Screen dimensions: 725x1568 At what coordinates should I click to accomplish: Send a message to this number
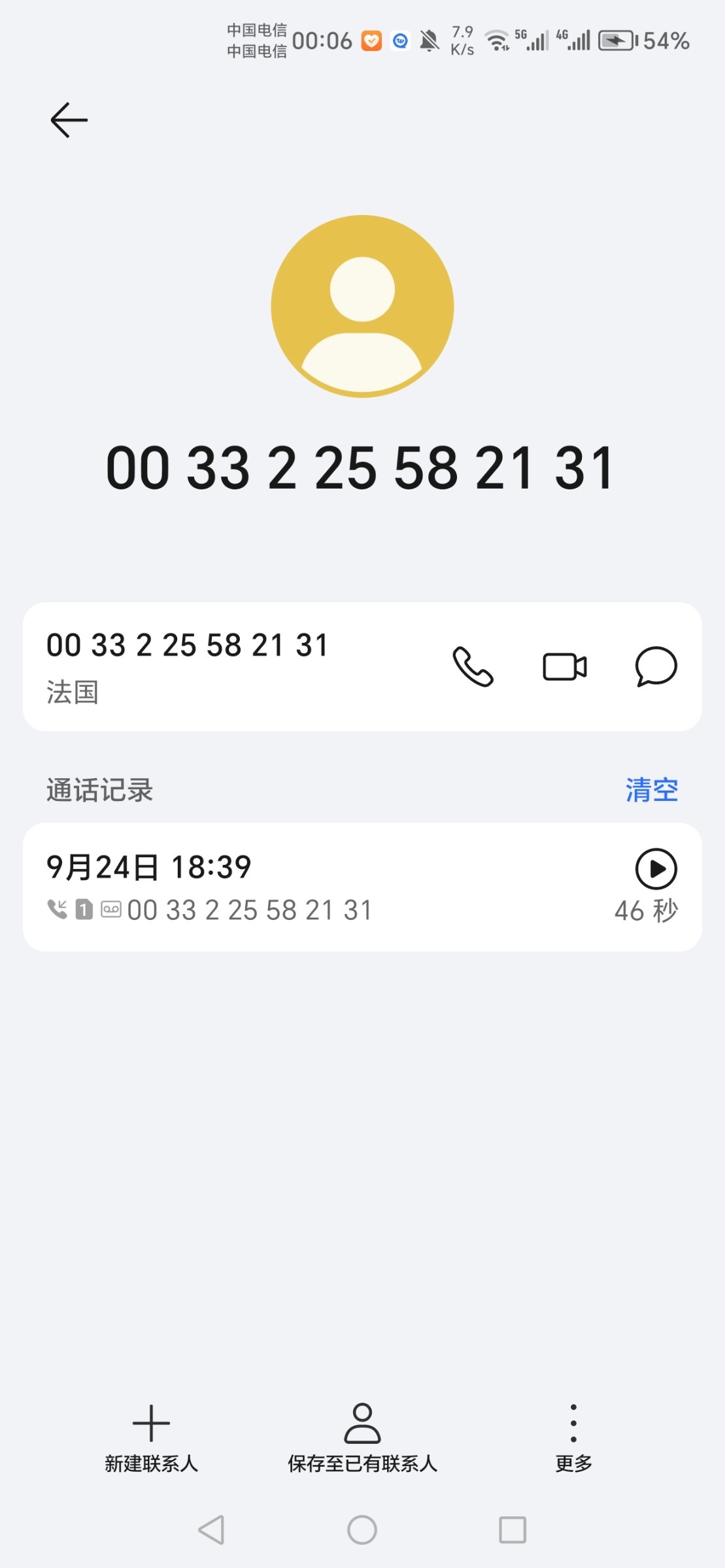[656, 667]
